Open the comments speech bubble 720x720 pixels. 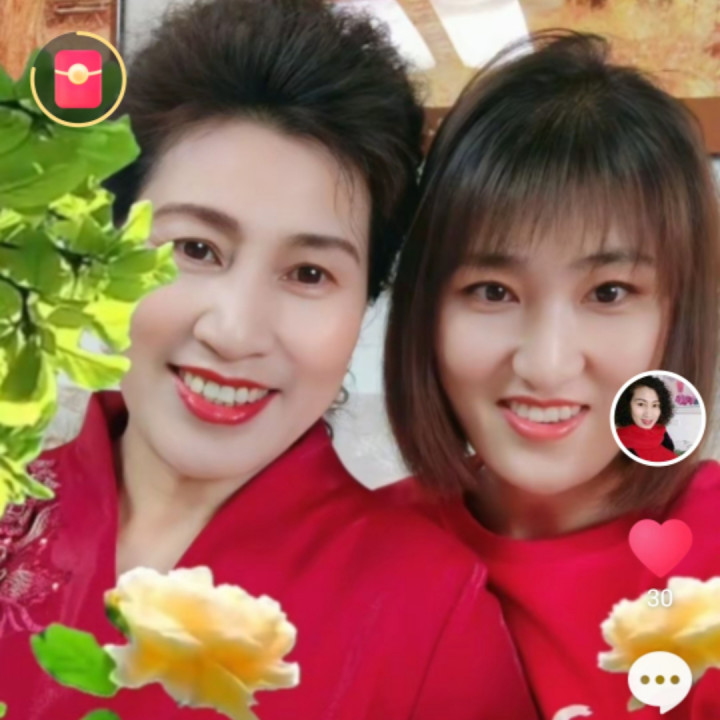660,680
